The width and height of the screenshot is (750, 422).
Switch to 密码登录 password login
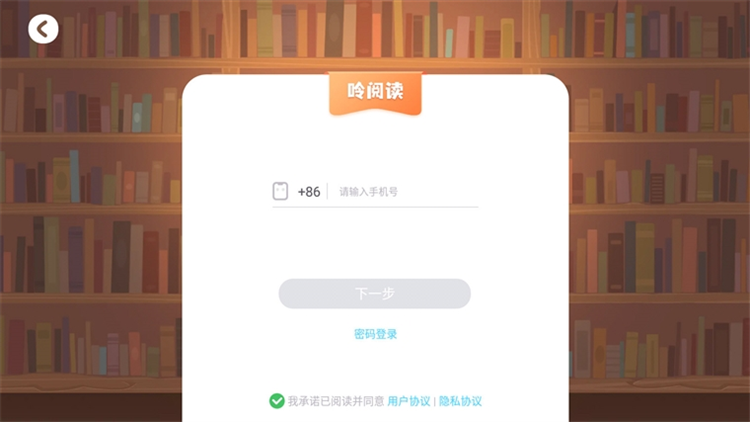(375, 334)
